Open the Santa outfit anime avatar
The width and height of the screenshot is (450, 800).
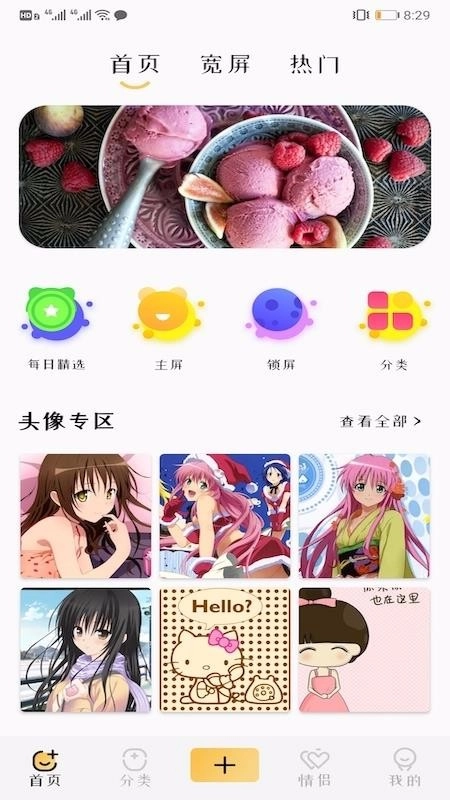point(225,516)
